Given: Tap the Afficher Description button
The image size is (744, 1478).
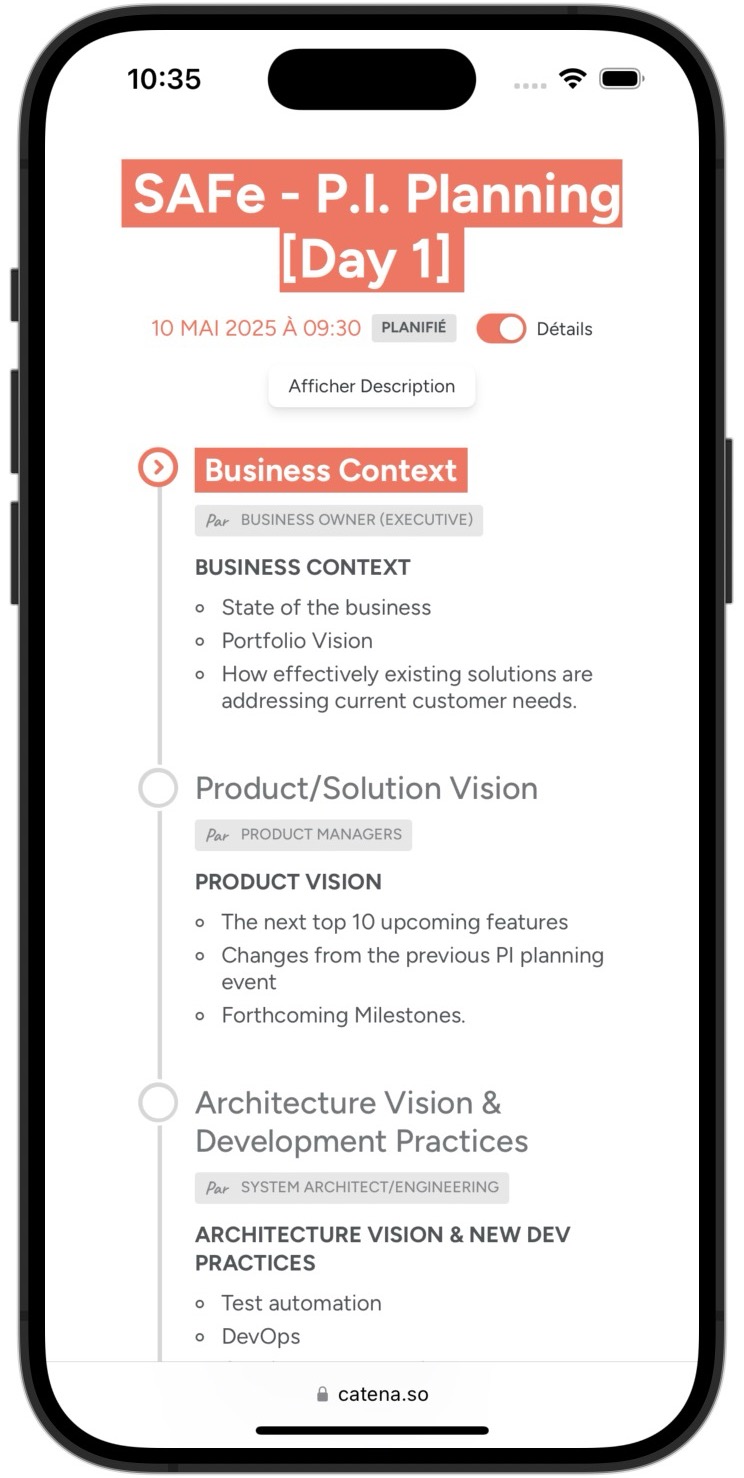Looking at the screenshot, I should (372, 387).
